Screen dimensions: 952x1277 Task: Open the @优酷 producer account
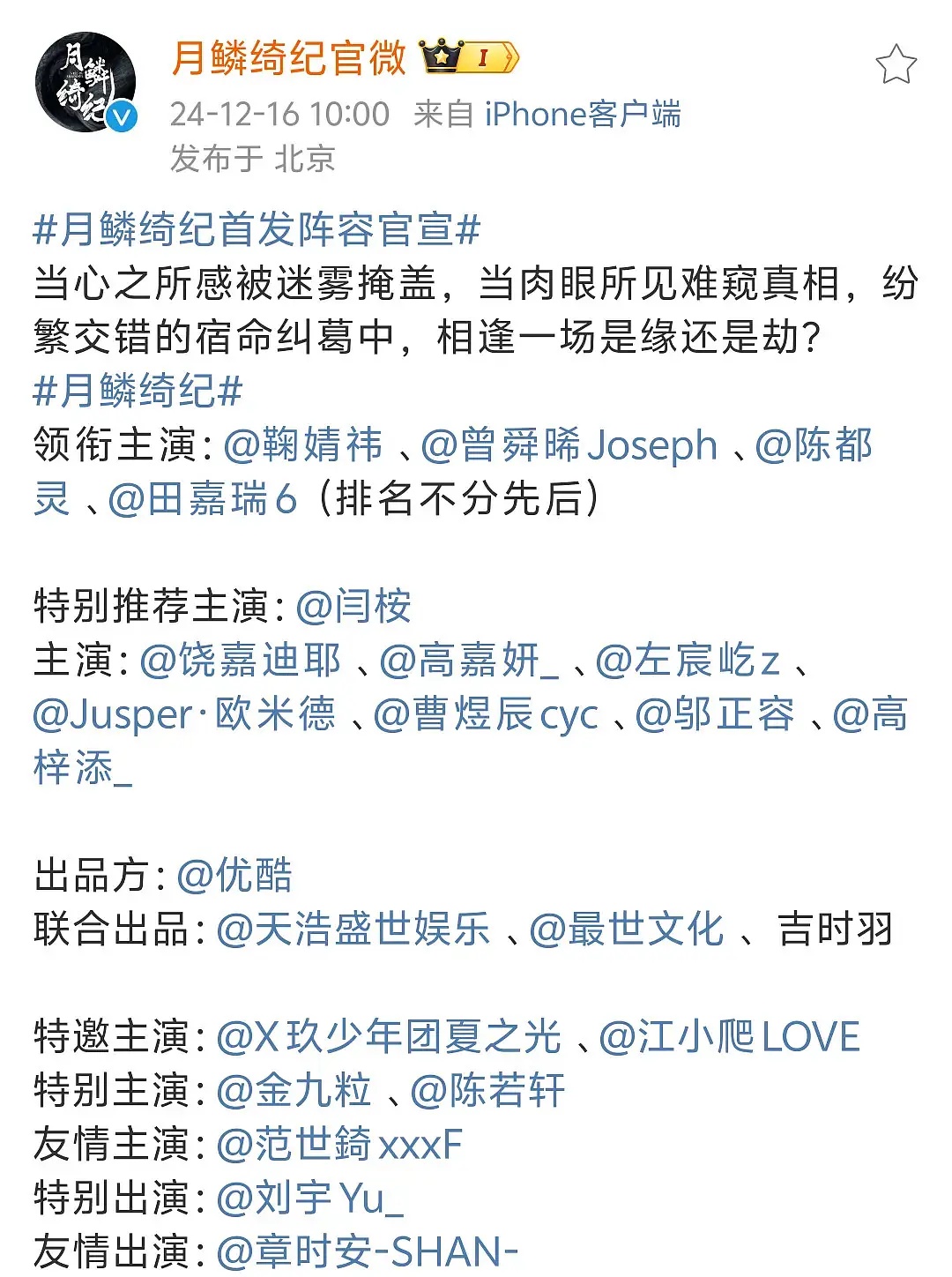click(234, 876)
